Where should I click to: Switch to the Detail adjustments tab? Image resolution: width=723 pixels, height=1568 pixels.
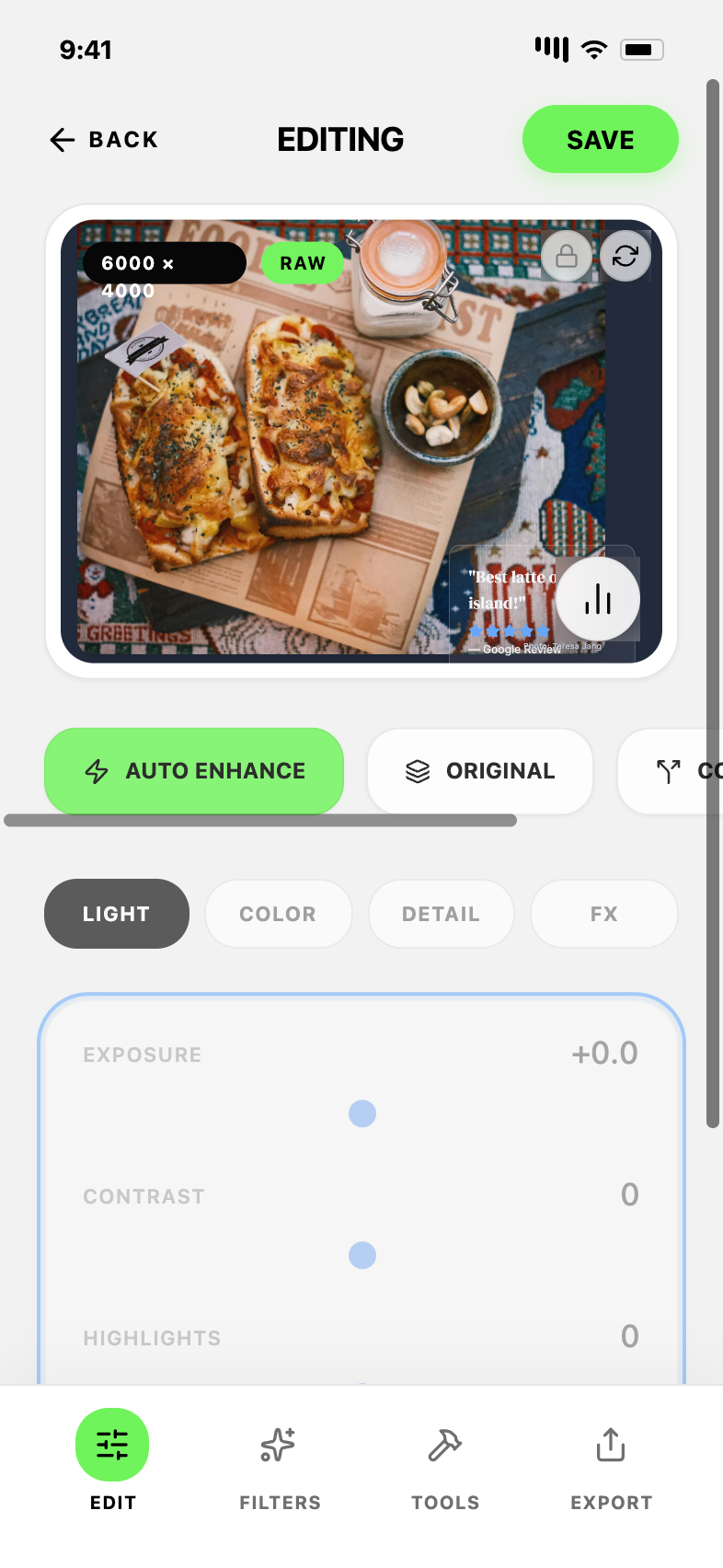tap(441, 914)
